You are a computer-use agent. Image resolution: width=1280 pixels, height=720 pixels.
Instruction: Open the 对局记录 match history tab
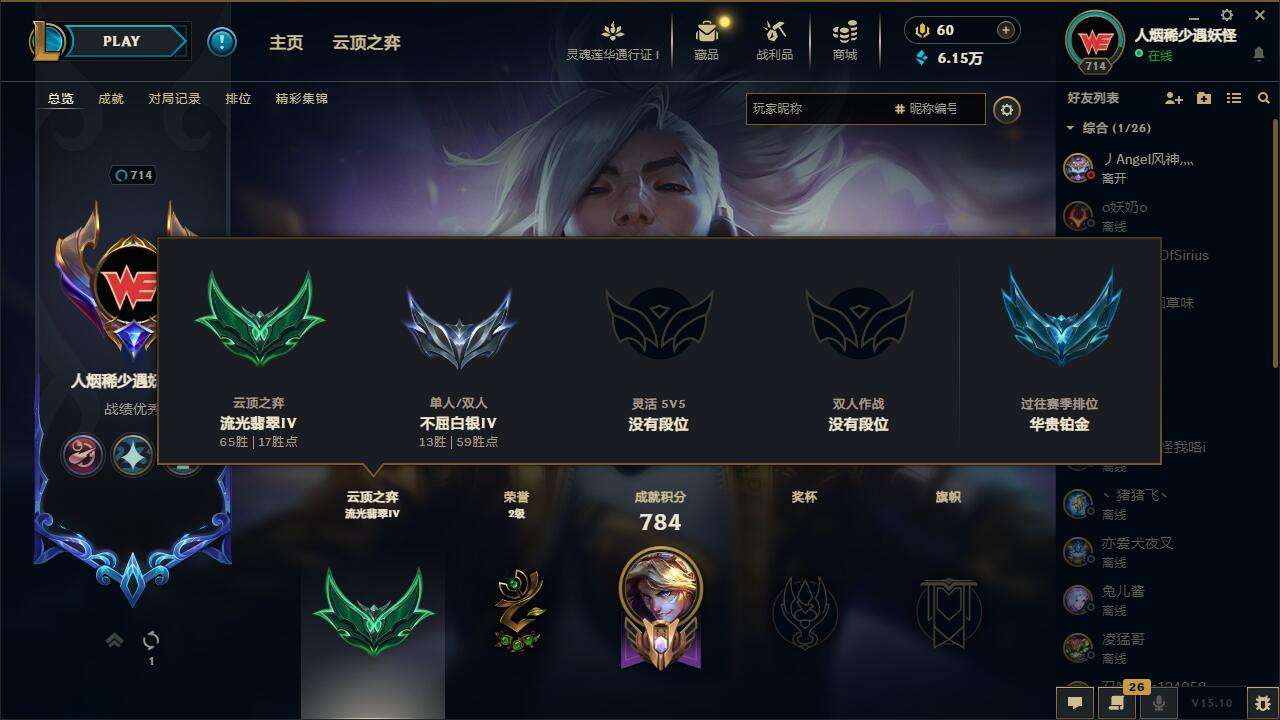point(174,99)
